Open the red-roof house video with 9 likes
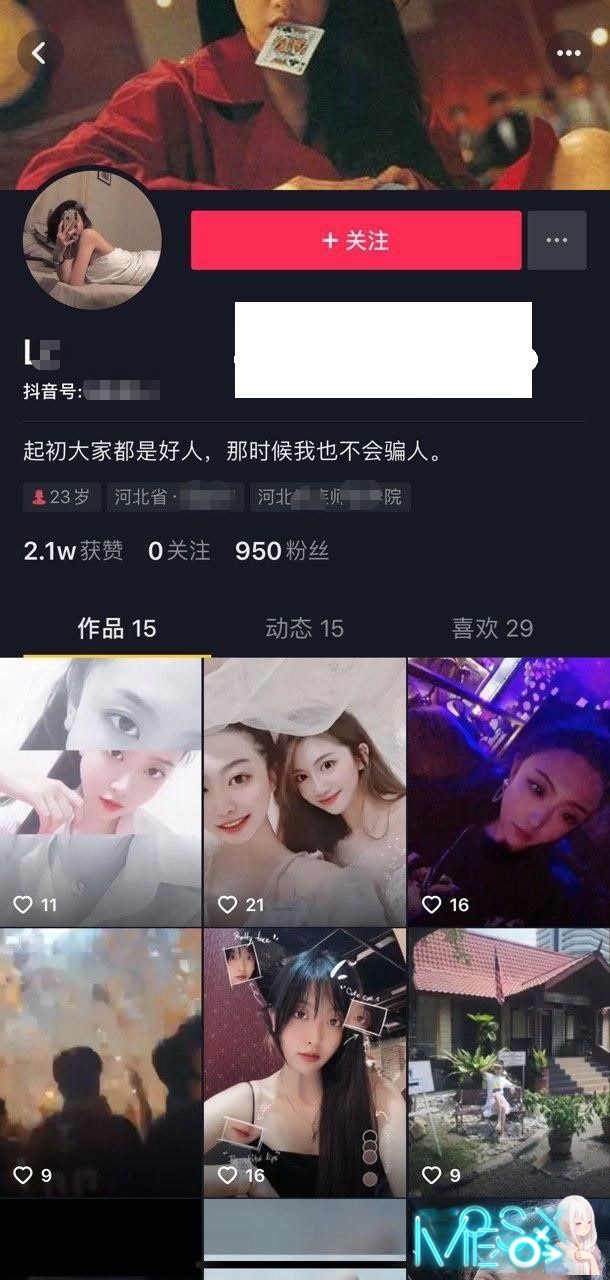The image size is (610, 1280). (508, 1062)
